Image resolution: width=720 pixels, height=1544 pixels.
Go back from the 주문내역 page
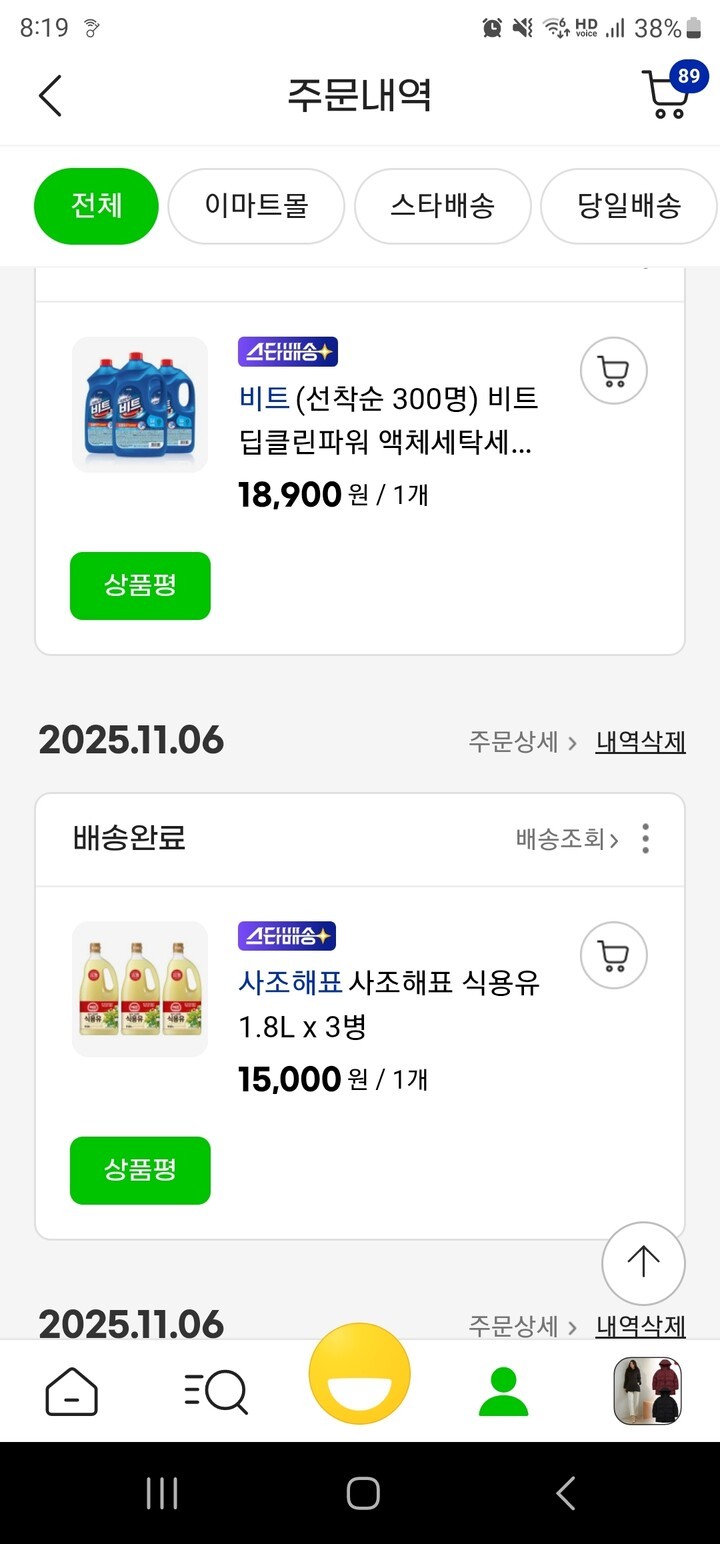[x=50, y=96]
